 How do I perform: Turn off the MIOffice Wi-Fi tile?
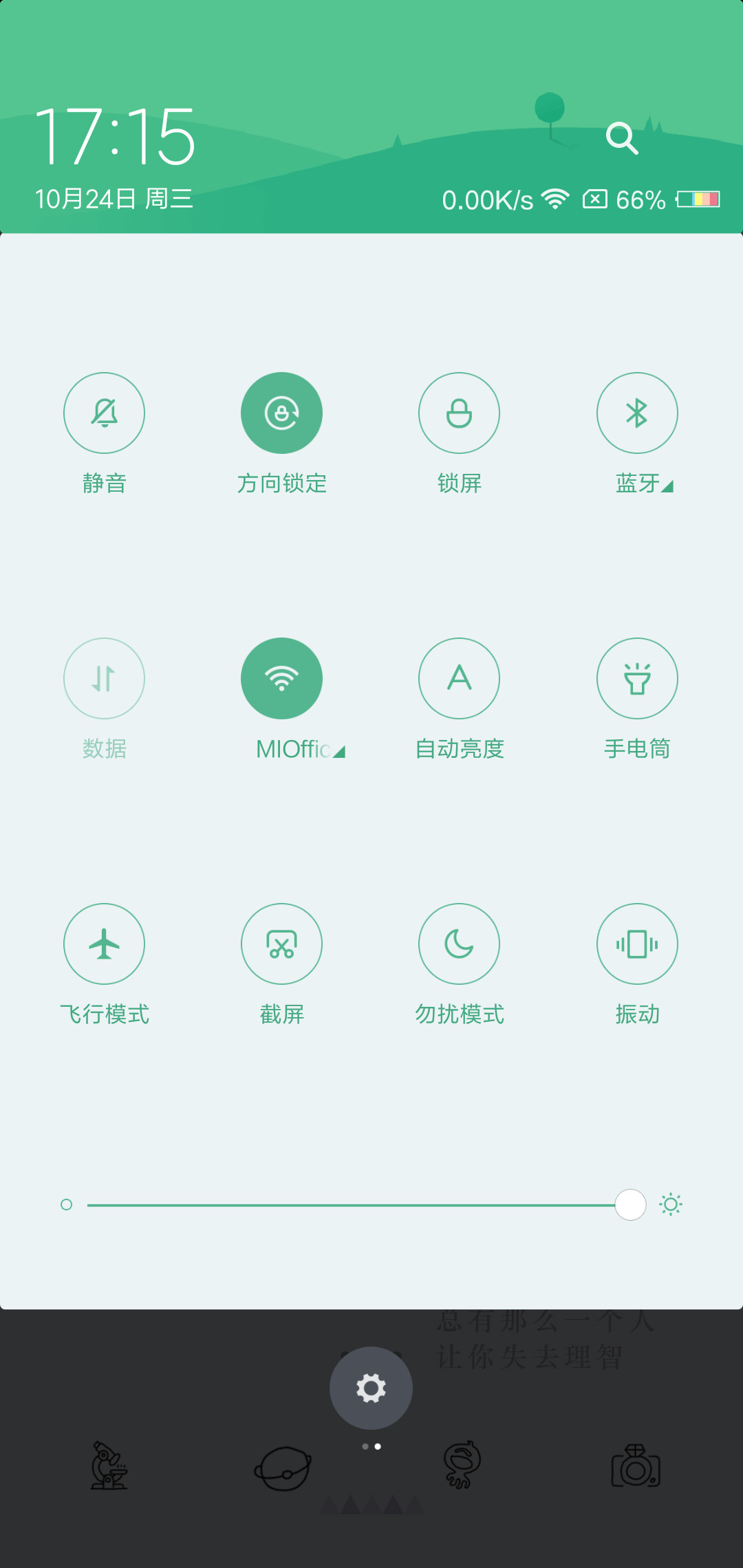click(x=281, y=678)
